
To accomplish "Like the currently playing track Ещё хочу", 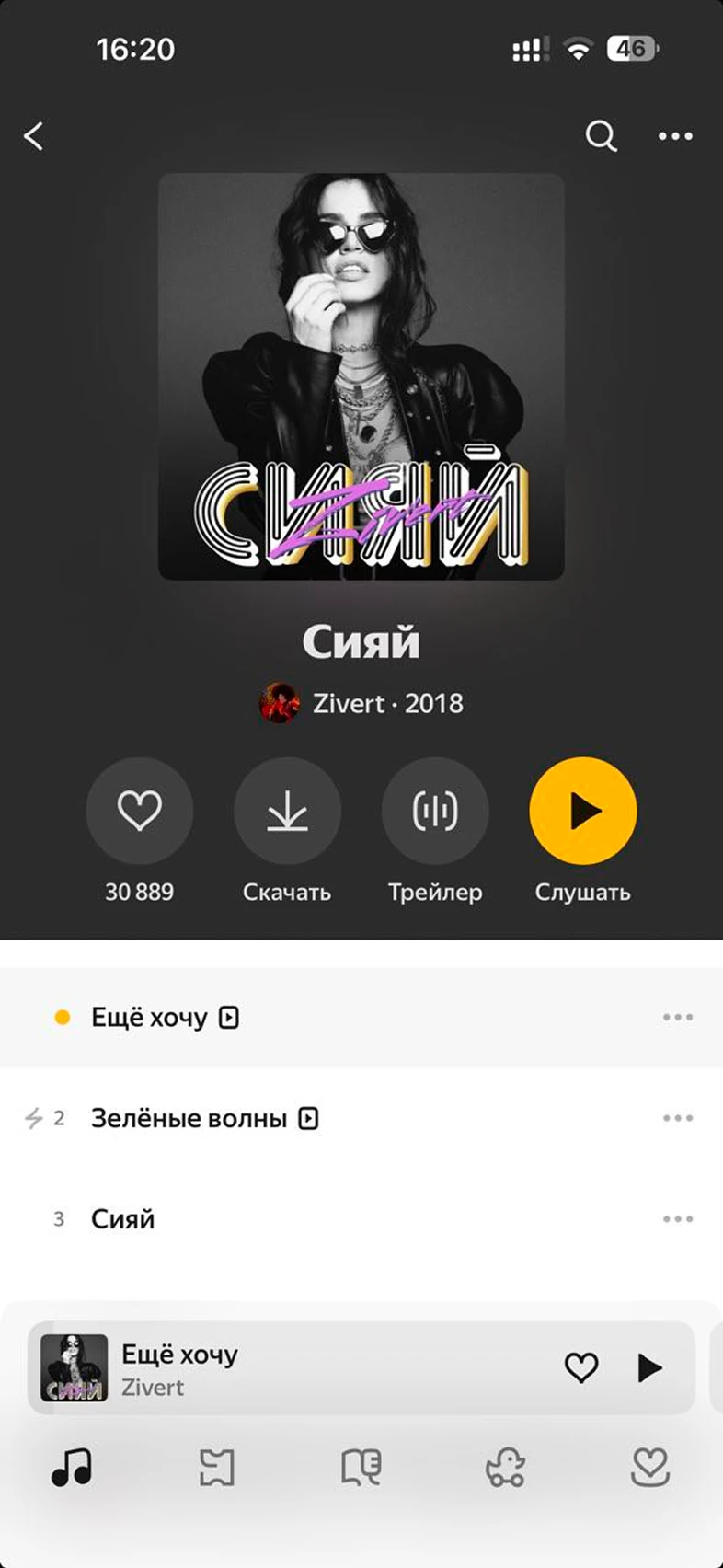I will click(x=582, y=1368).
